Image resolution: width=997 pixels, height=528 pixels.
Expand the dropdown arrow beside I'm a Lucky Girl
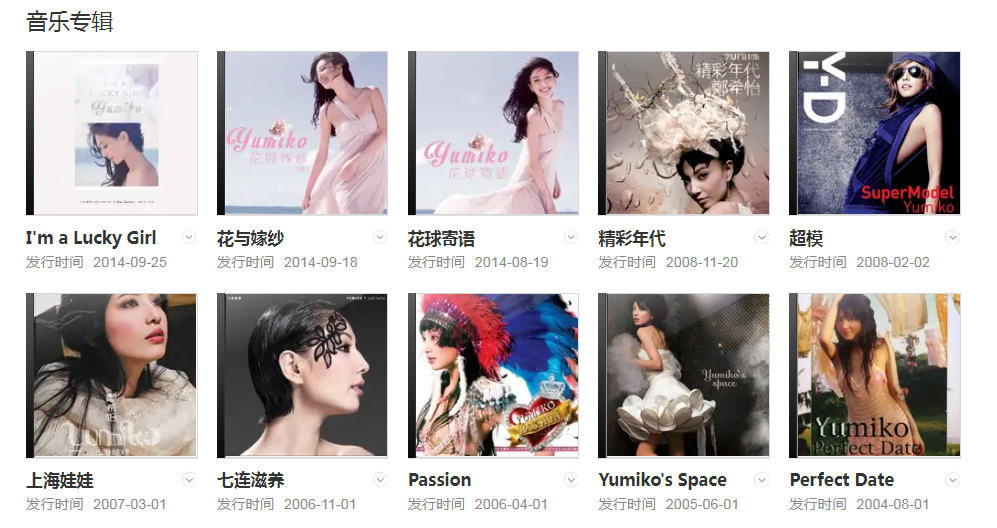click(x=189, y=237)
